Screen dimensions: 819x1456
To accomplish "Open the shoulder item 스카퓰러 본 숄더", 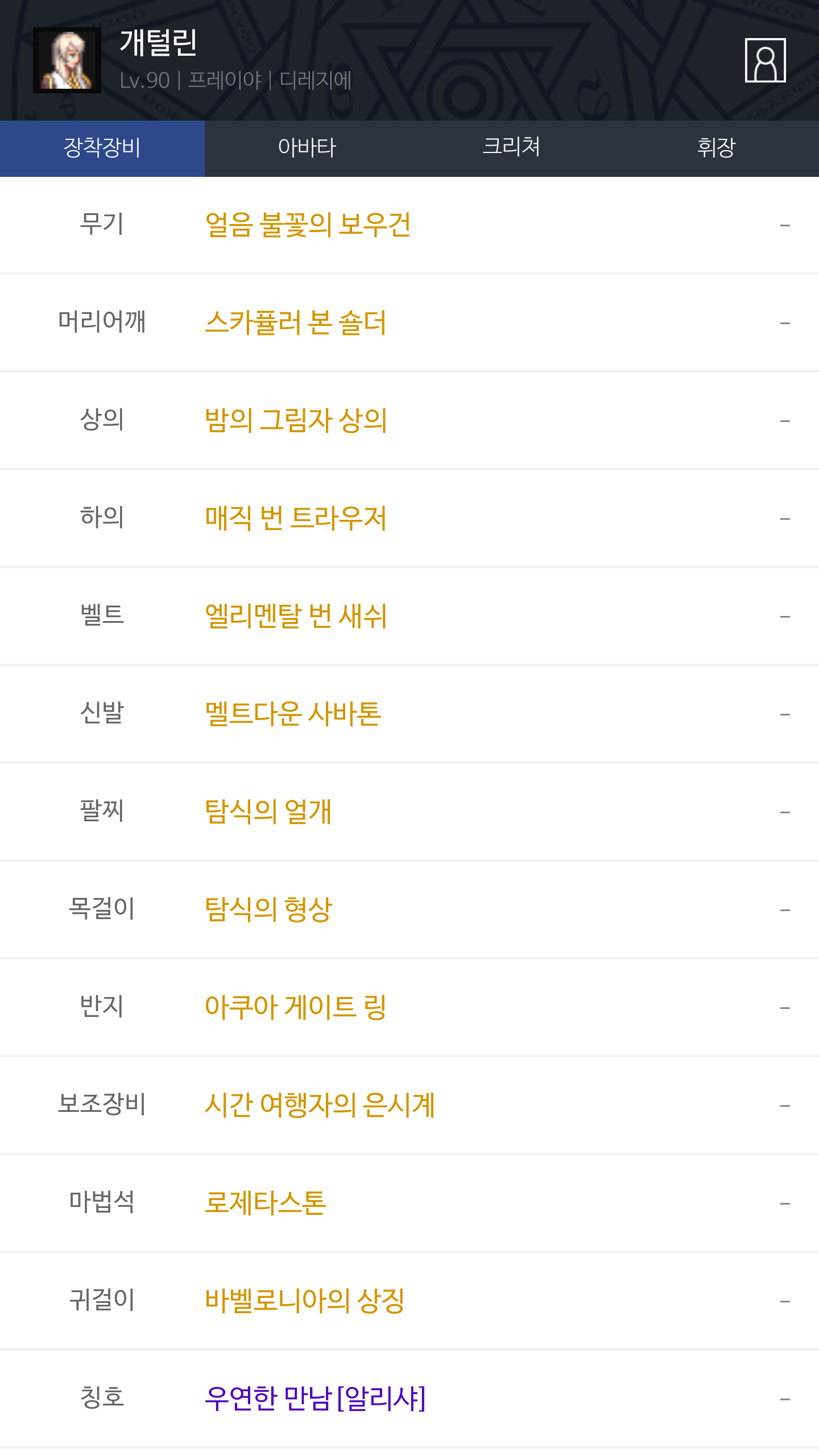I will (409, 323).
